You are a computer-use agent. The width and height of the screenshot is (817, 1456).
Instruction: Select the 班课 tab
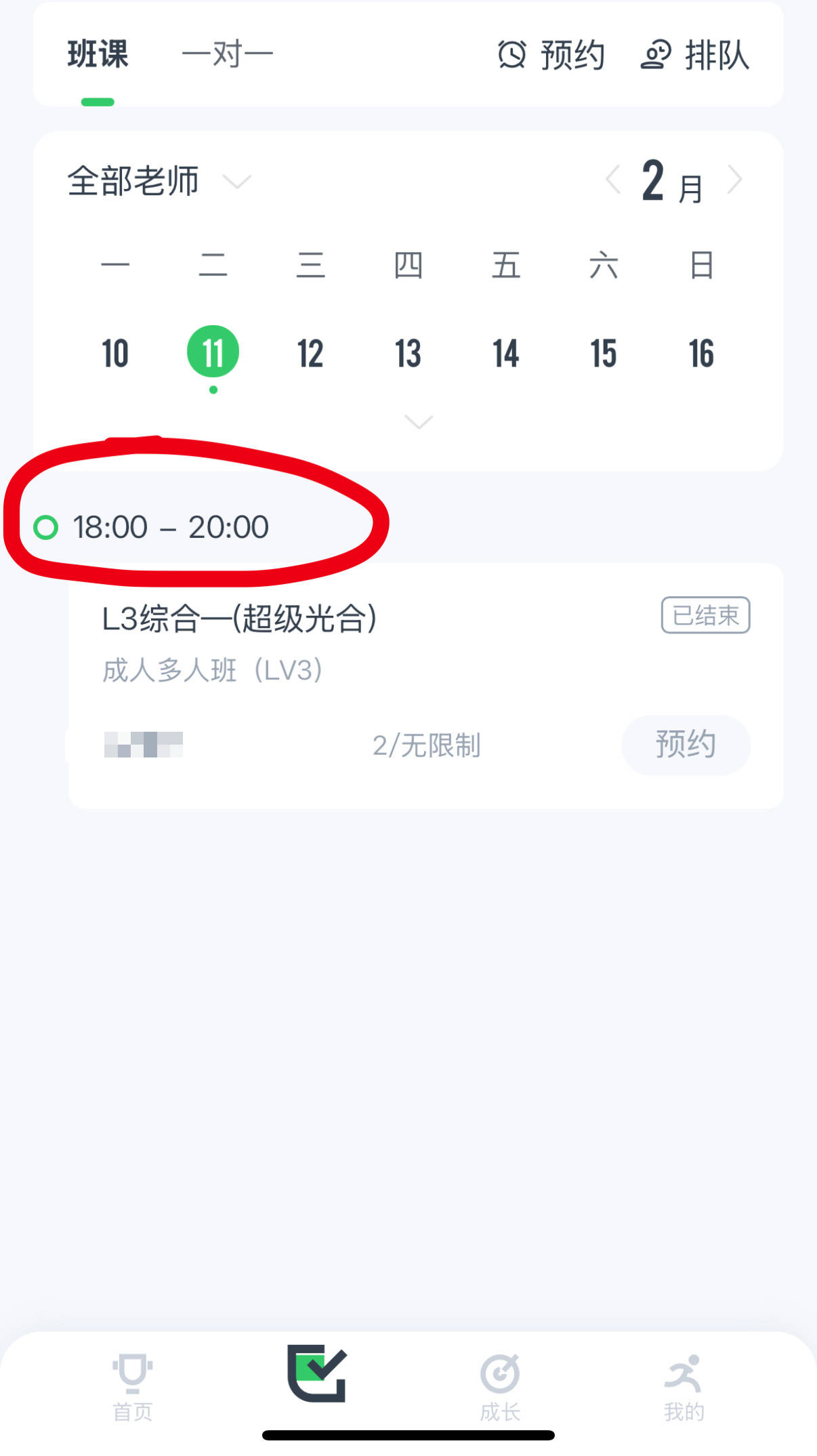(98, 54)
